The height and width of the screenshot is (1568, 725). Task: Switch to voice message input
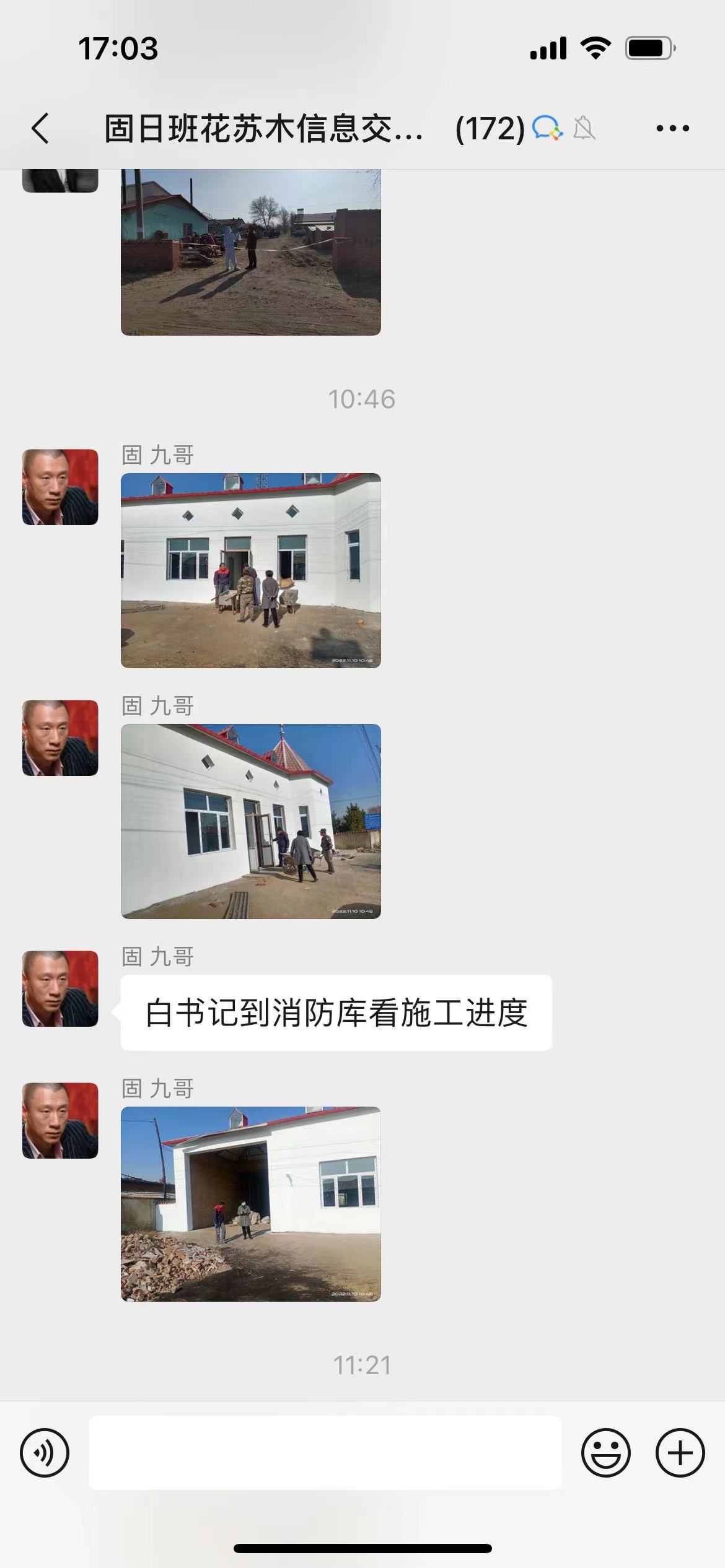[45, 1453]
